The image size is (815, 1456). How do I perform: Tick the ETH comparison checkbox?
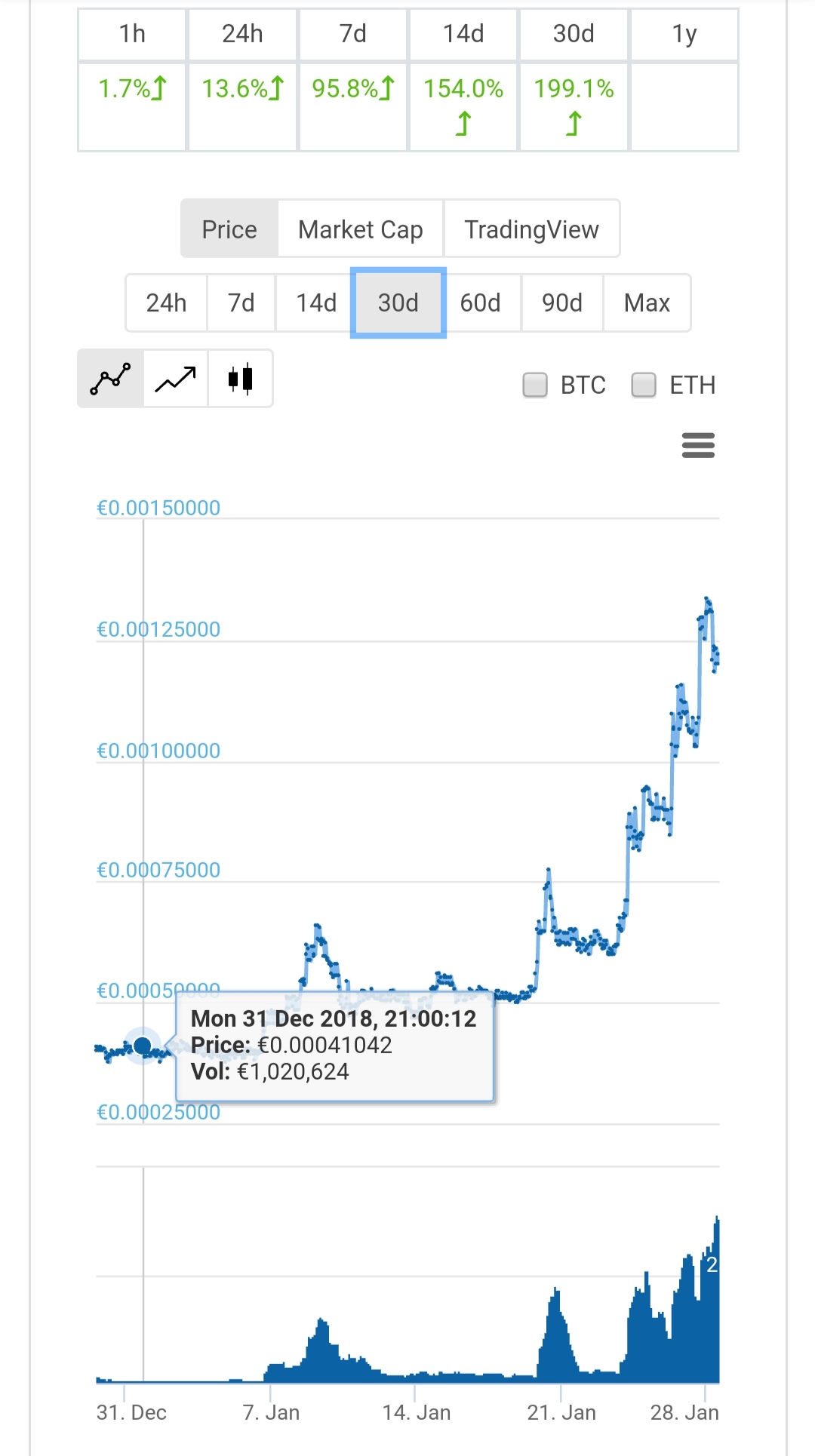click(x=644, y=385)
